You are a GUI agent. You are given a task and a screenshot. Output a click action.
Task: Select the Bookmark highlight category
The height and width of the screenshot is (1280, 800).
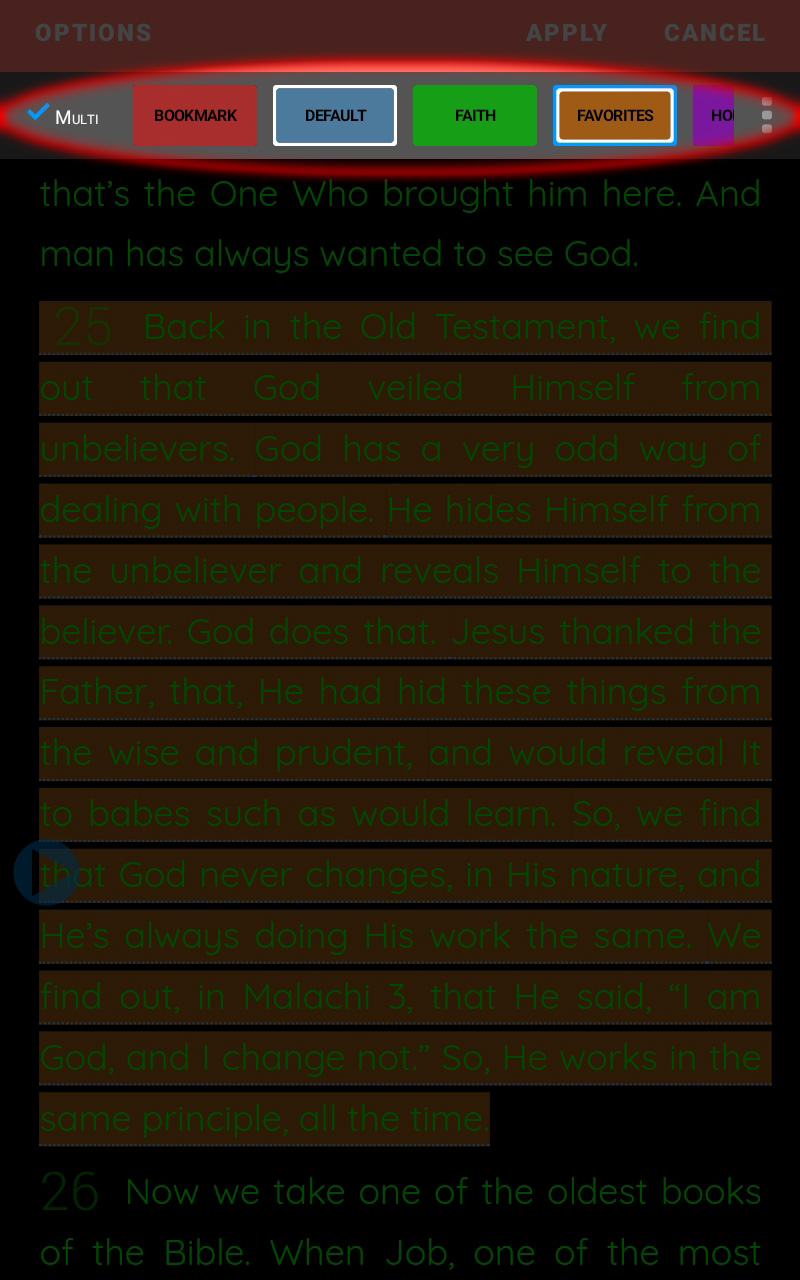coord(195,116)
